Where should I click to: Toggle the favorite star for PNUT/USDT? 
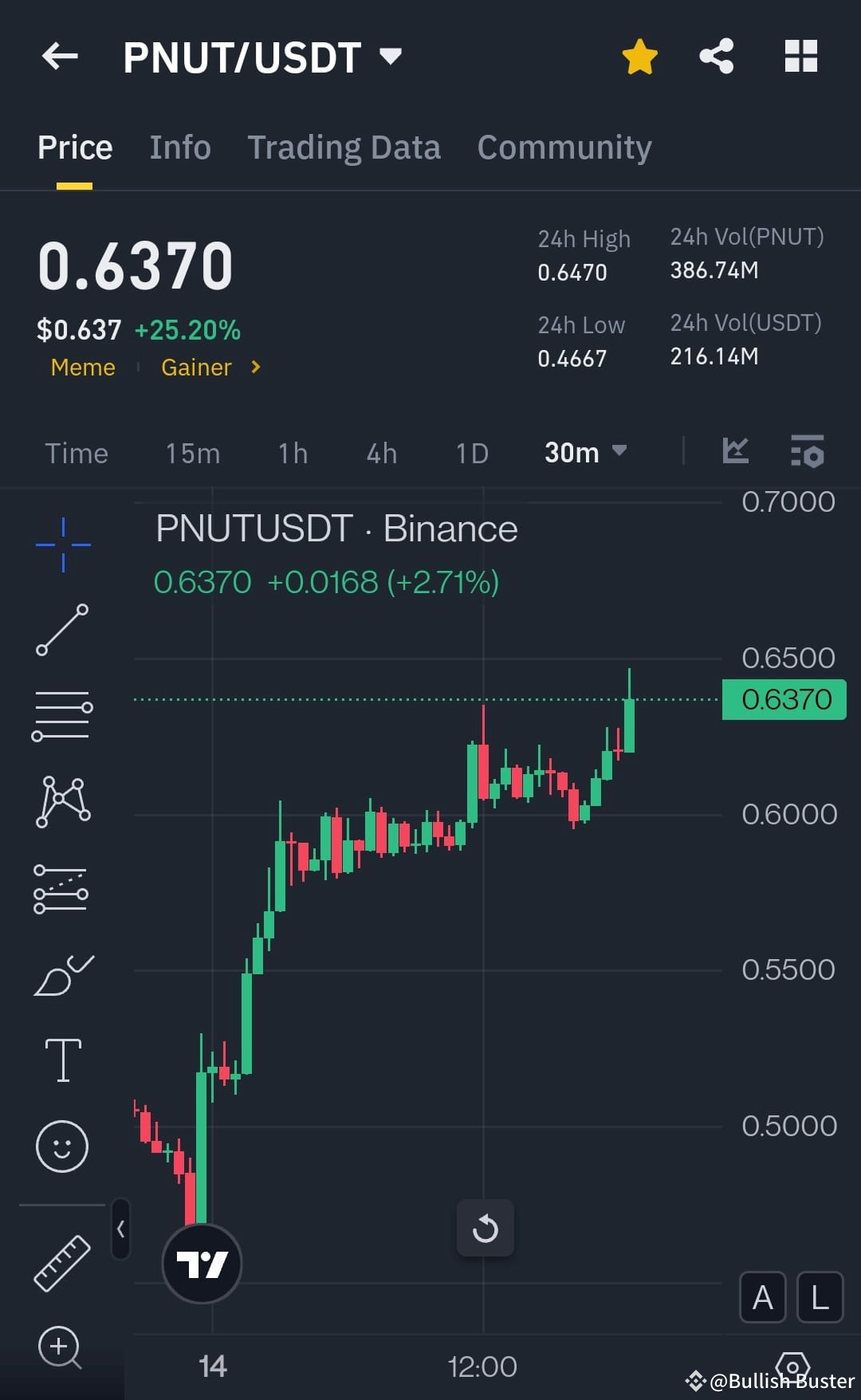(639, 56)
